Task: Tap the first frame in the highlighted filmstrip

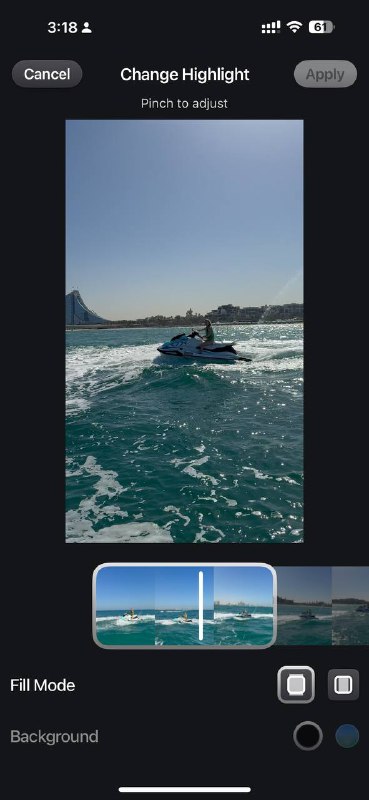Action: click(x=126, y=606)
